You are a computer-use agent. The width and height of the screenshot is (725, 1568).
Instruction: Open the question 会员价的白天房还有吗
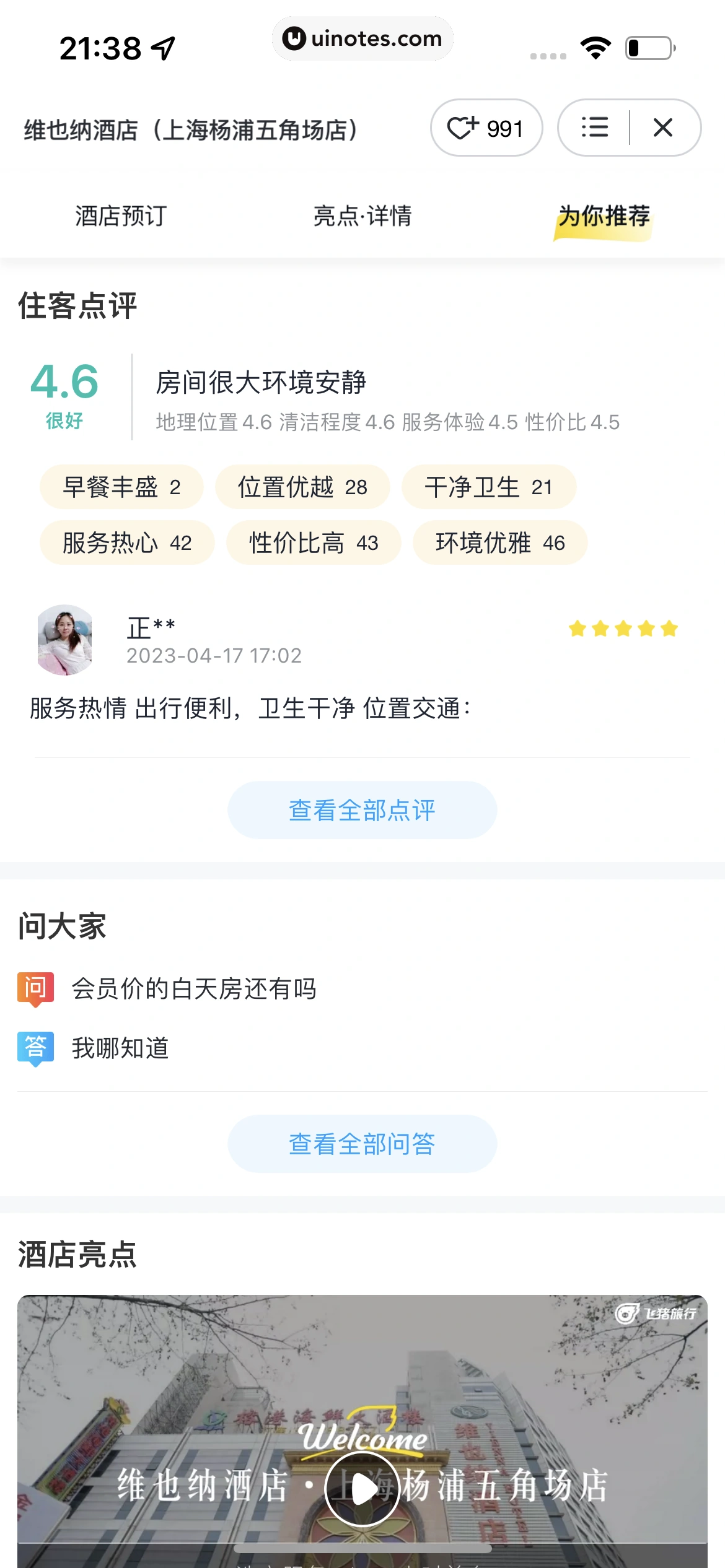(x=194, y=988)
